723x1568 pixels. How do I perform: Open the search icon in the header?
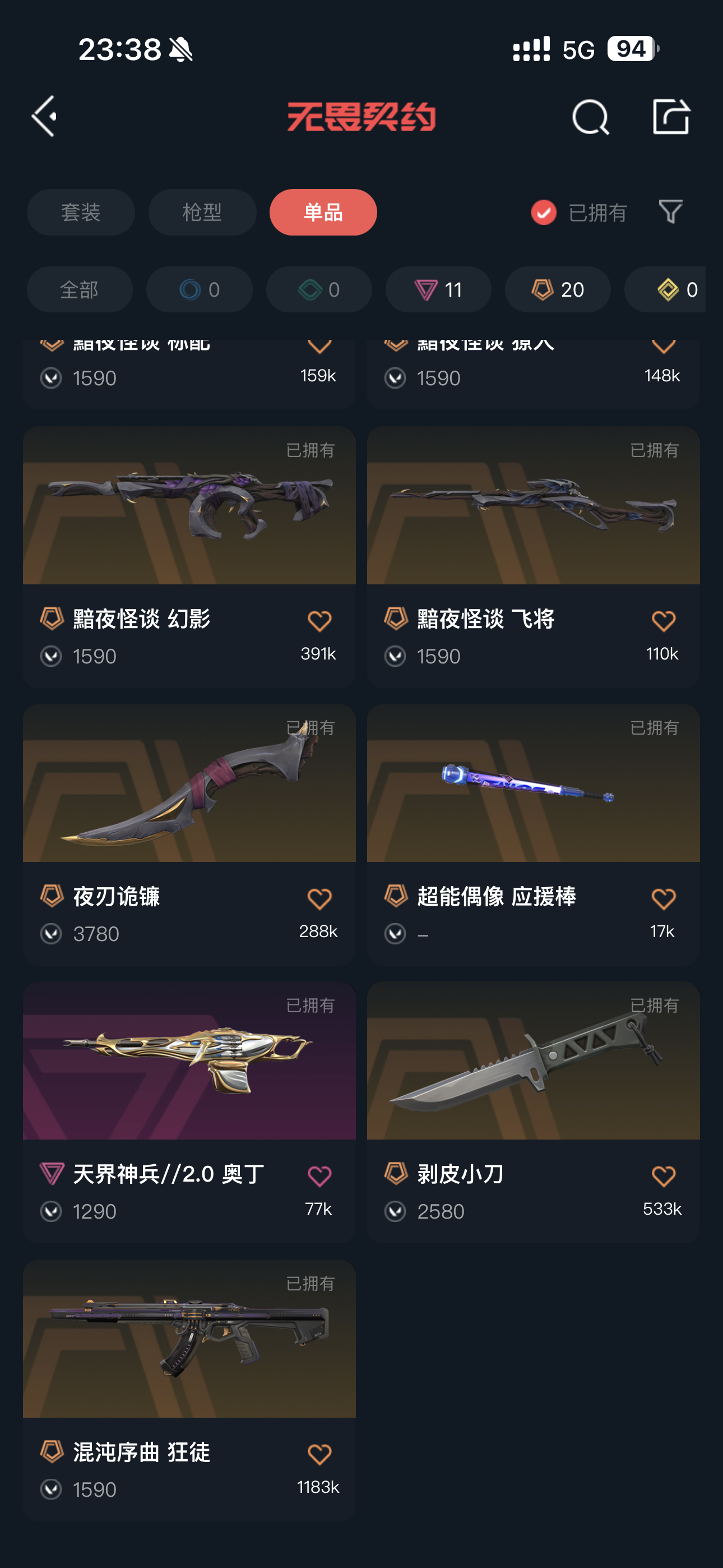pyautogui.click(x=590, y=117)
